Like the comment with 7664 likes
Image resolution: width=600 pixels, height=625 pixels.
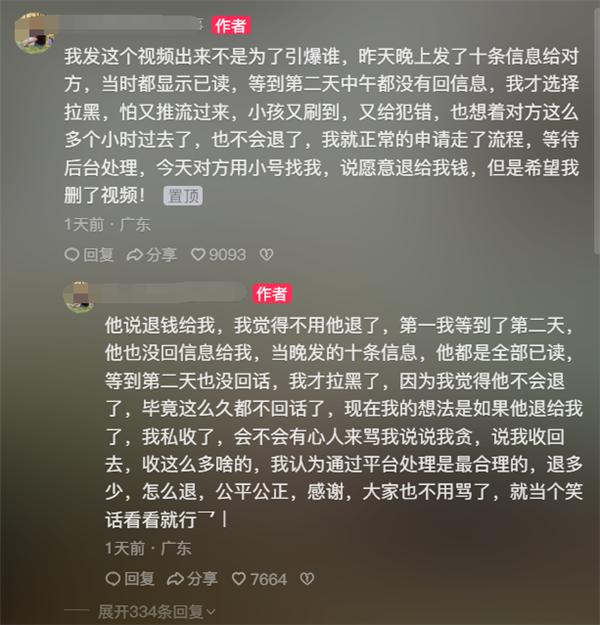click(x=240, y=578)
